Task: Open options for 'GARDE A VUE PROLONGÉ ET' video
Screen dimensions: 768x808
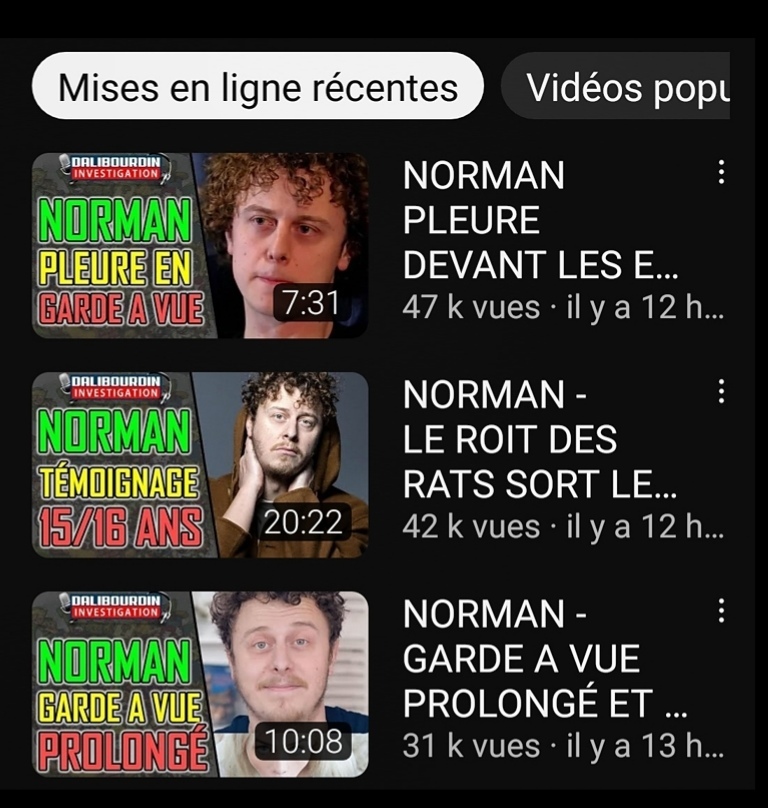Action: pyautogui.click(x=721, y=611)
